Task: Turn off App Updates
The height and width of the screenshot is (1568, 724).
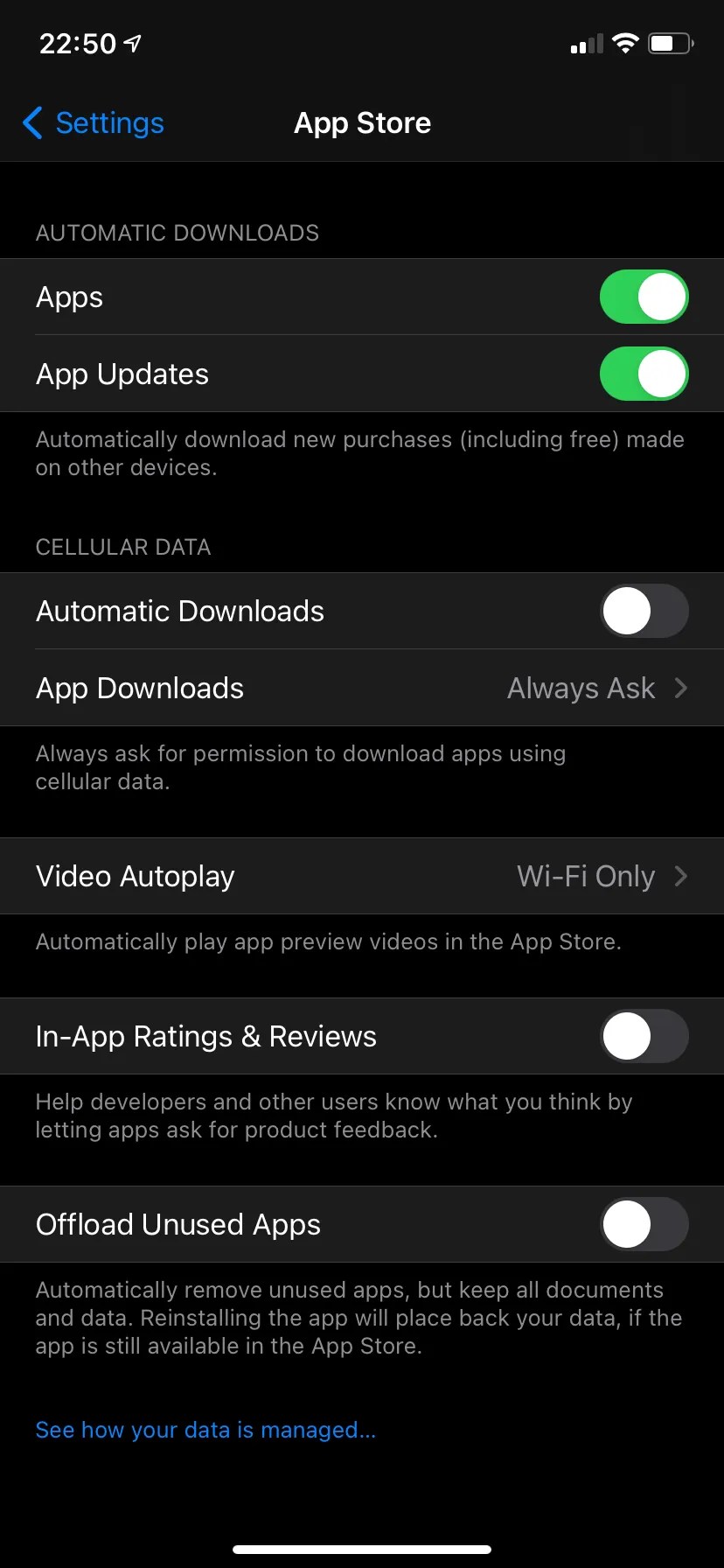Action: pos(644,374)
